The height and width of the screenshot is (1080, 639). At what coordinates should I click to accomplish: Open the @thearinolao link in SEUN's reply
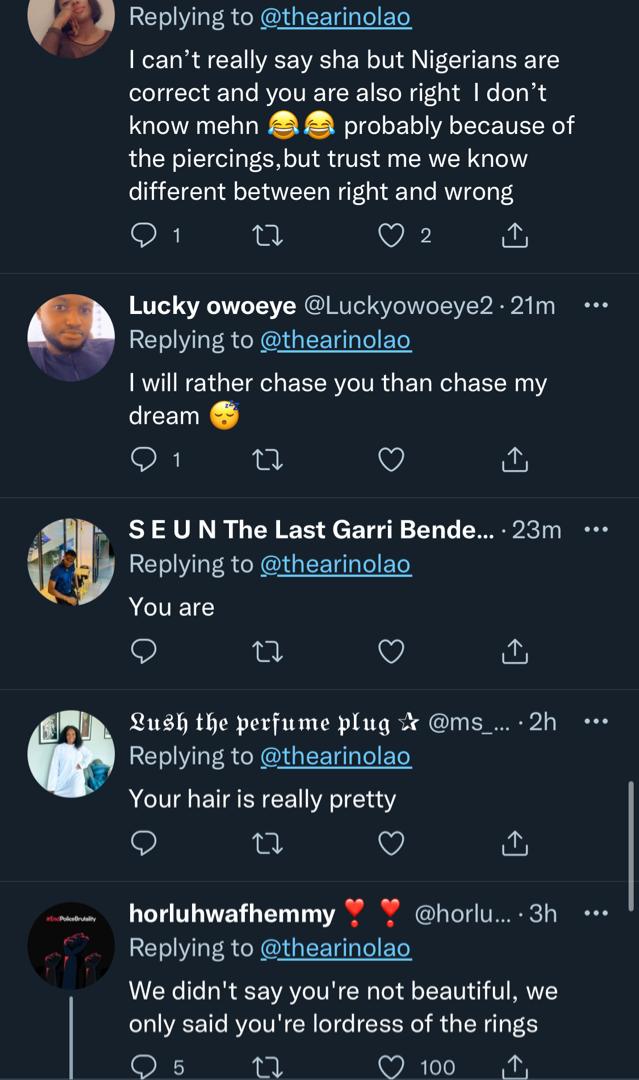(335, 564)
